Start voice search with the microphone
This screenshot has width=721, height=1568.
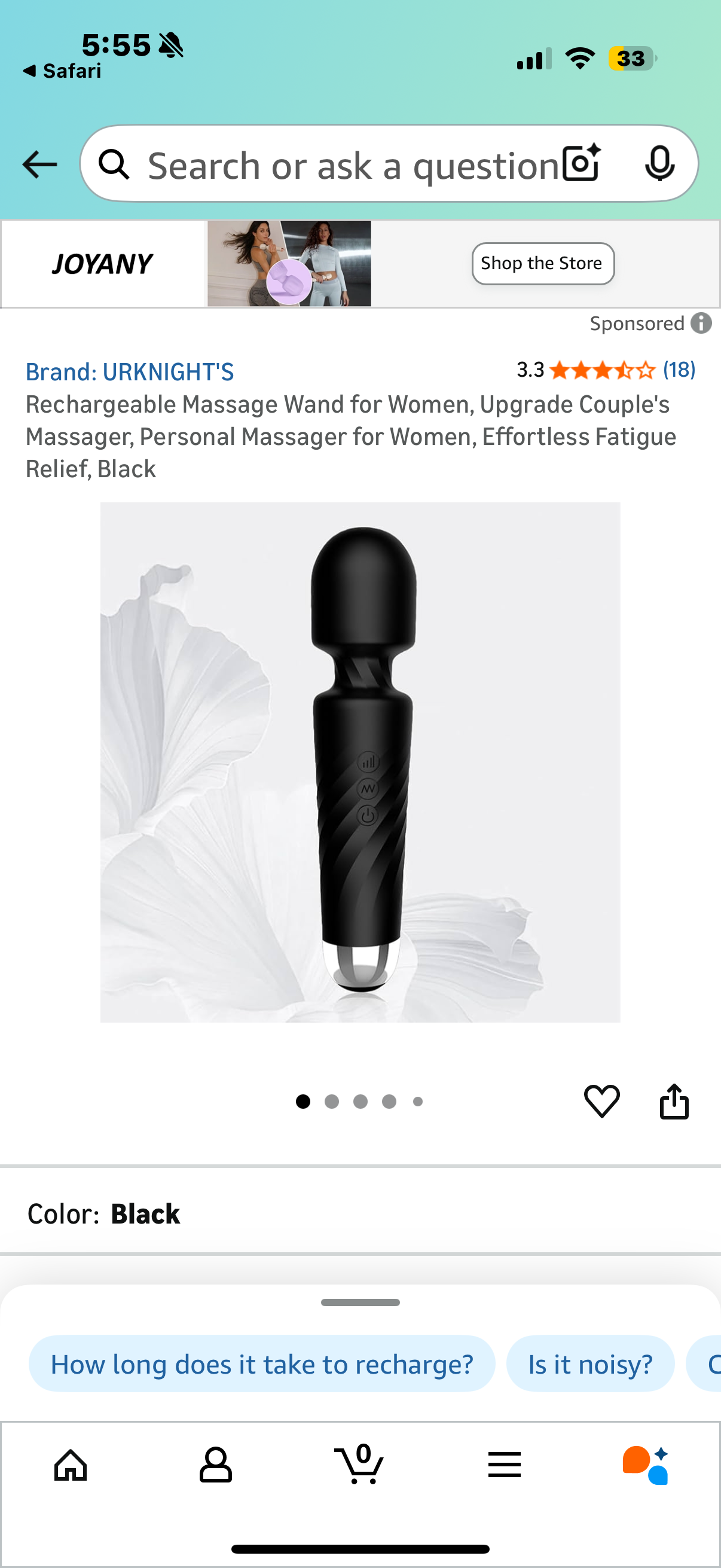click(x=659, y=163)
